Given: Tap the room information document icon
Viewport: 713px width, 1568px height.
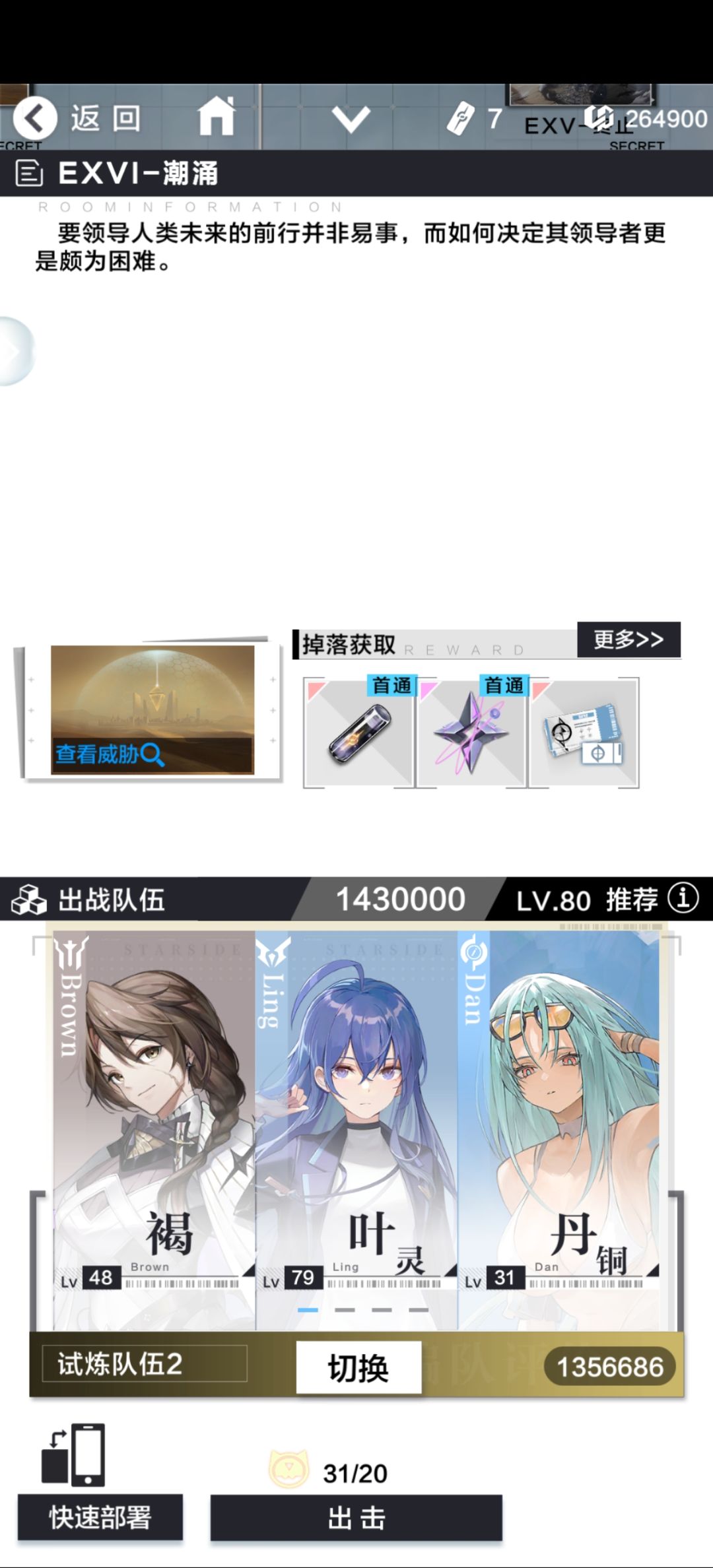Looking at the screenshot, I should coord(26,174).
